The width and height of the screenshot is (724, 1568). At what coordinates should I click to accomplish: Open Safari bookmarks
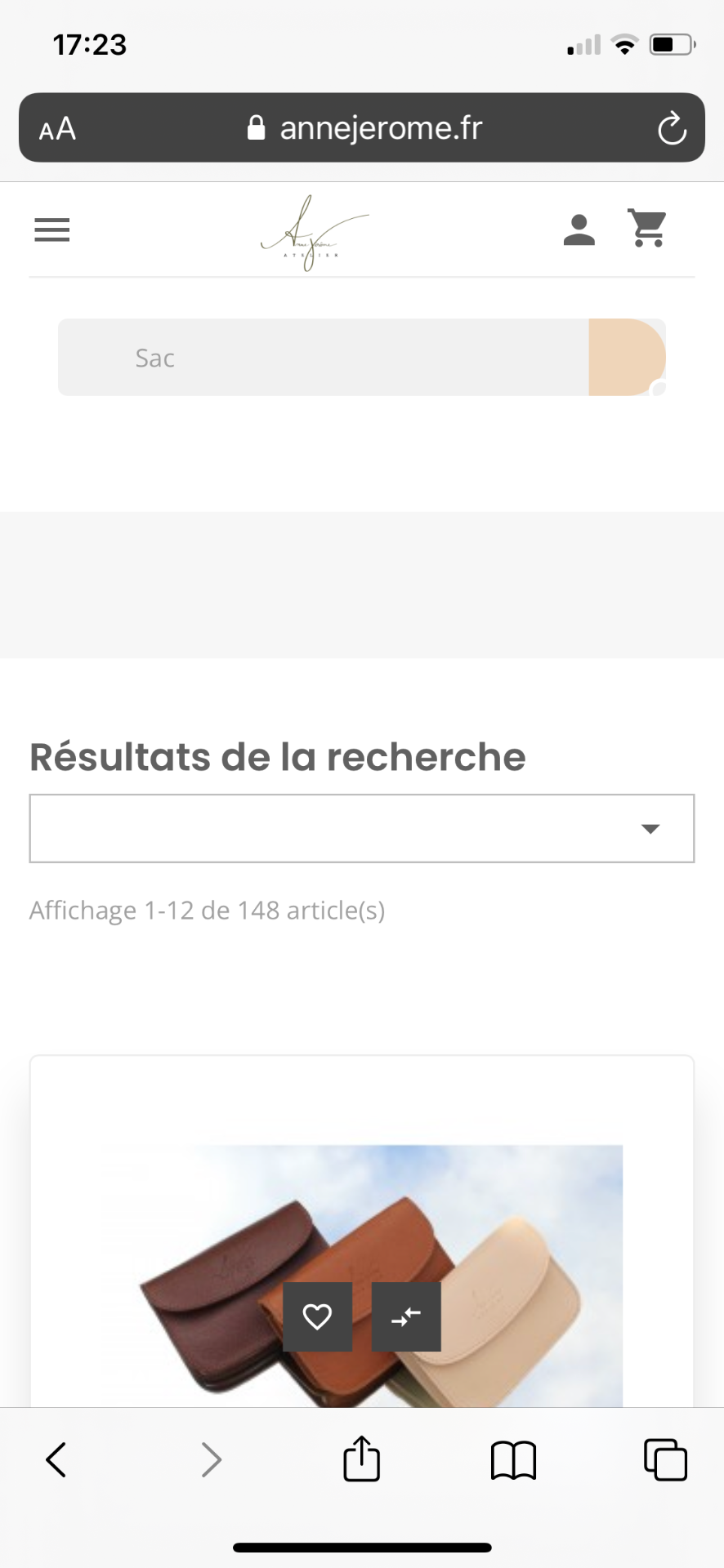513,1460
